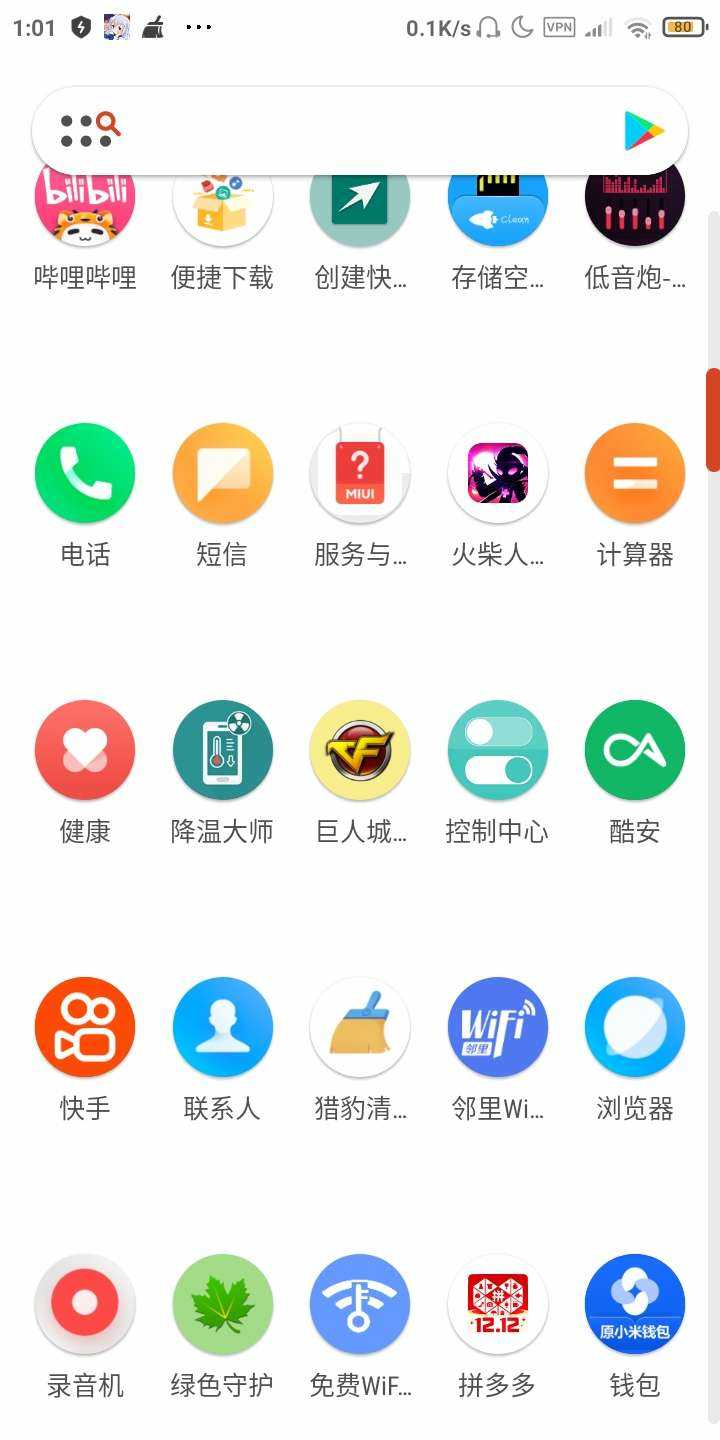Launch the 酷安 app
The image size is (720, 1440).
(x=635, y=750)
